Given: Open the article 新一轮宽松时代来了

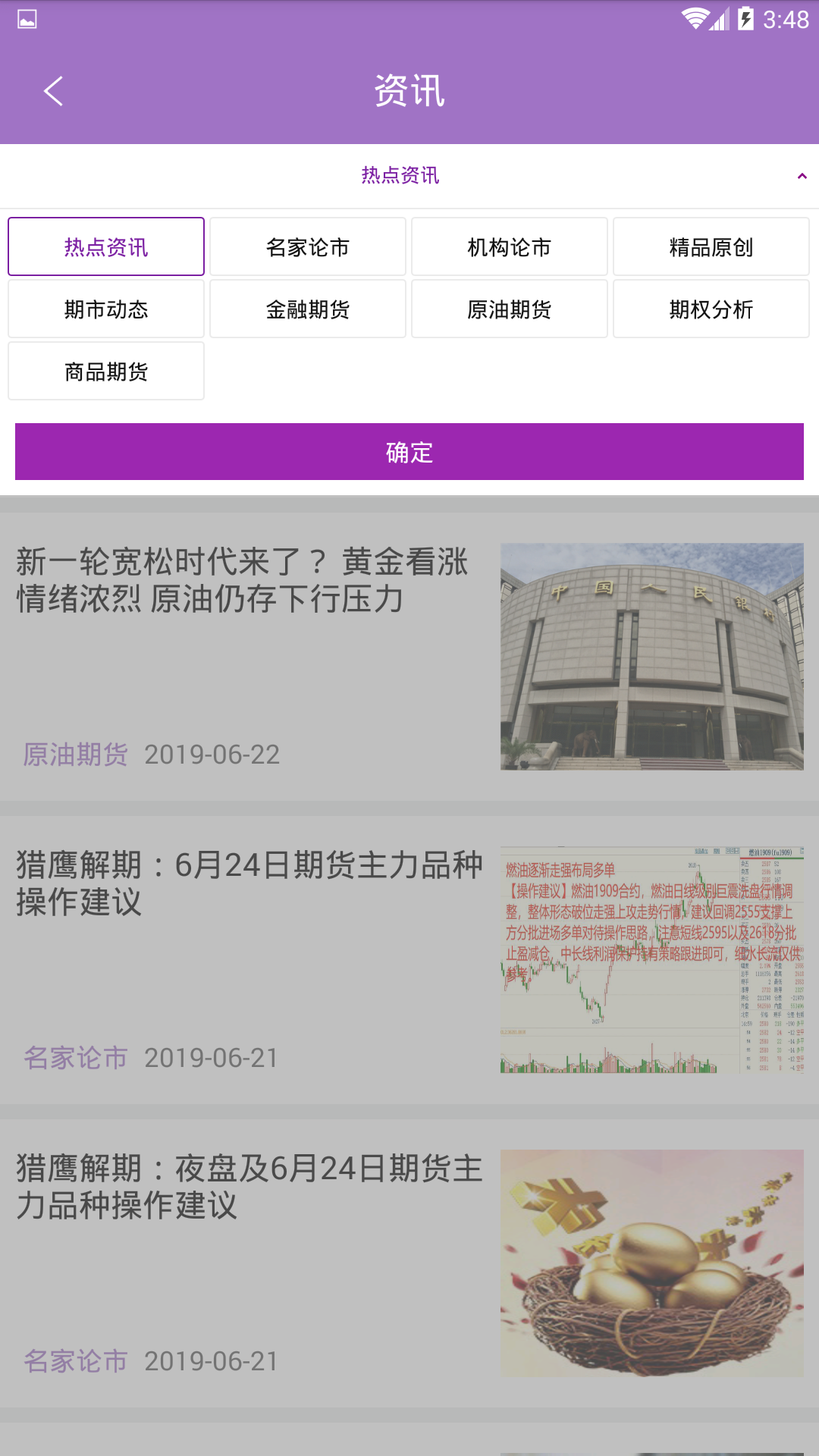Looking at the screenshot, I should [243, 581].
